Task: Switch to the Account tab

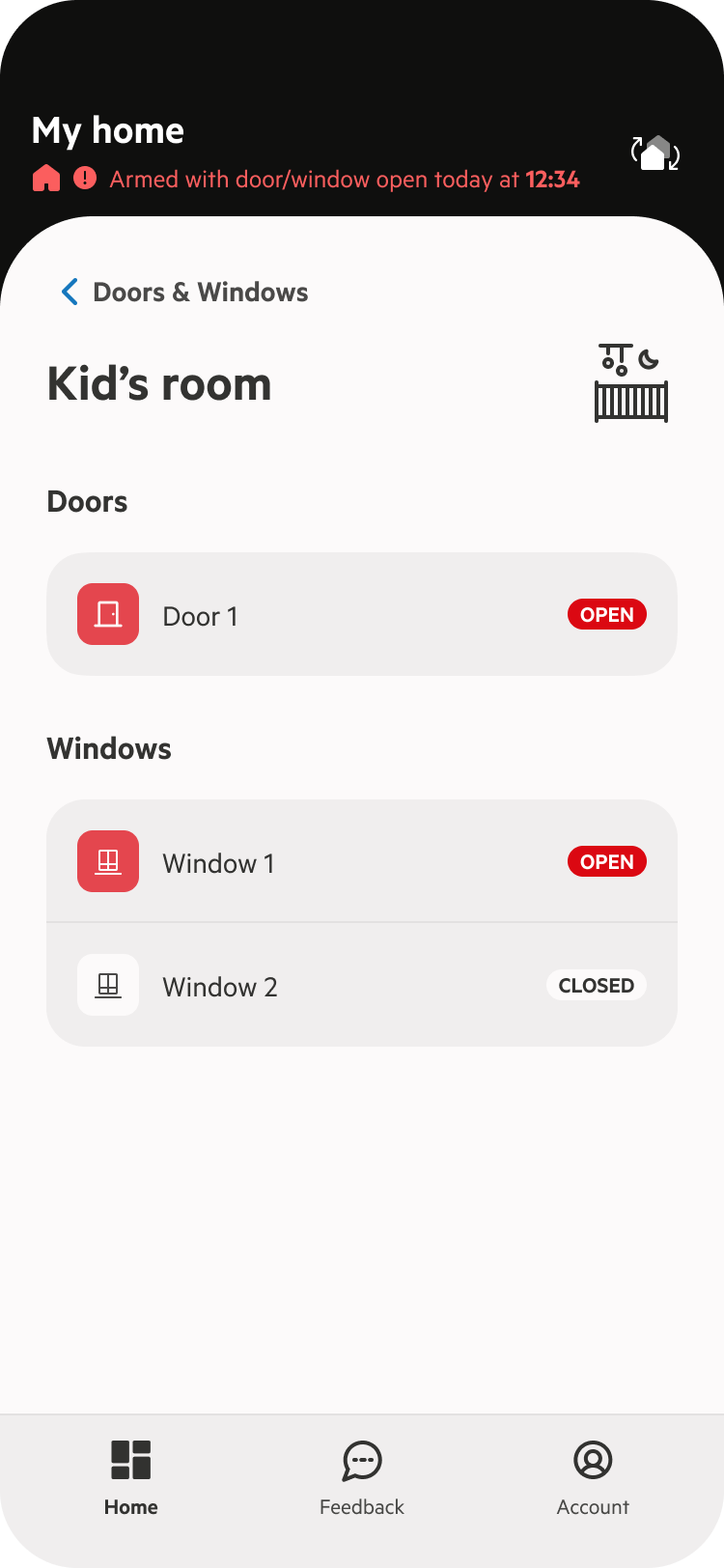Action: [593, 1479]
